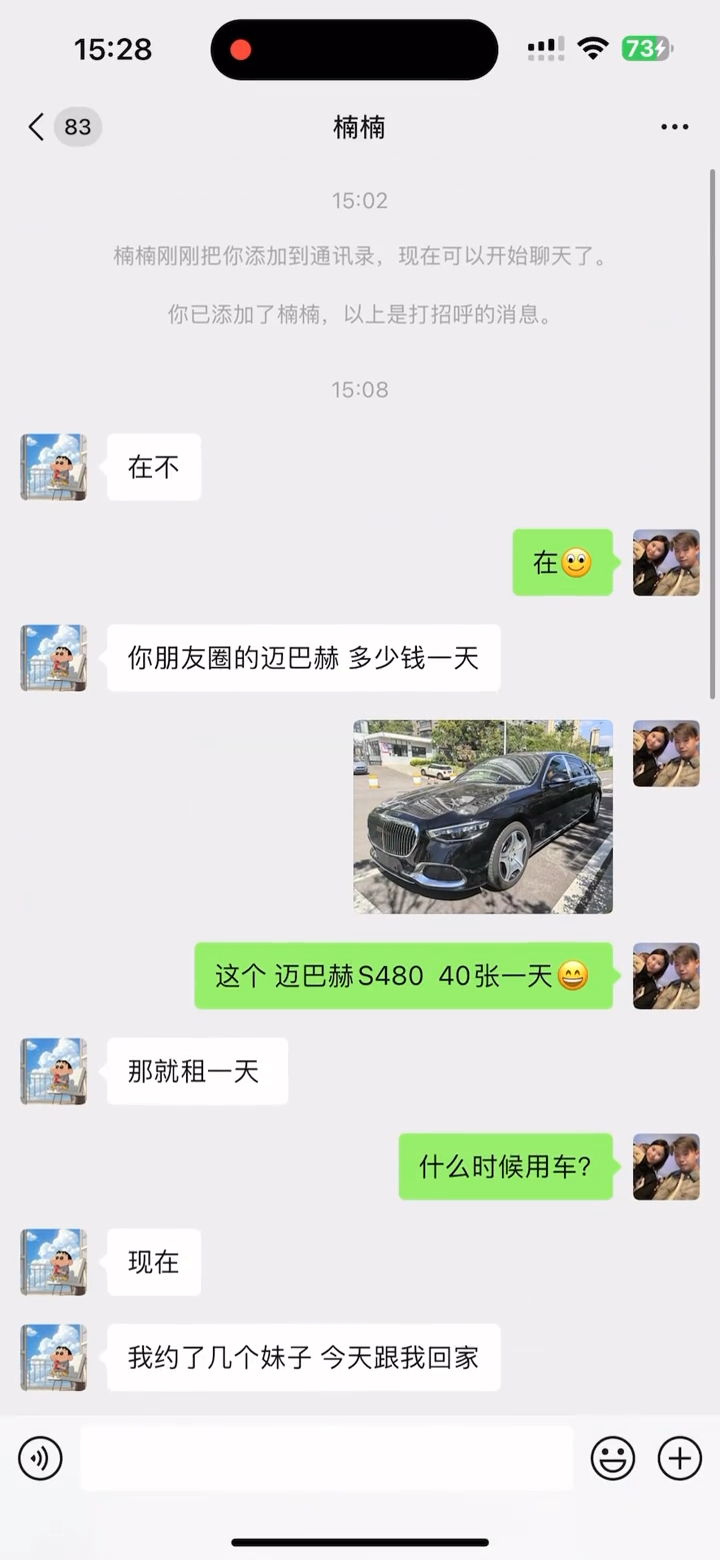Tap 楠楠's avatar beside "在不"
The height and width of the screenshot is (1560, 720).
(x=54, y=467)
